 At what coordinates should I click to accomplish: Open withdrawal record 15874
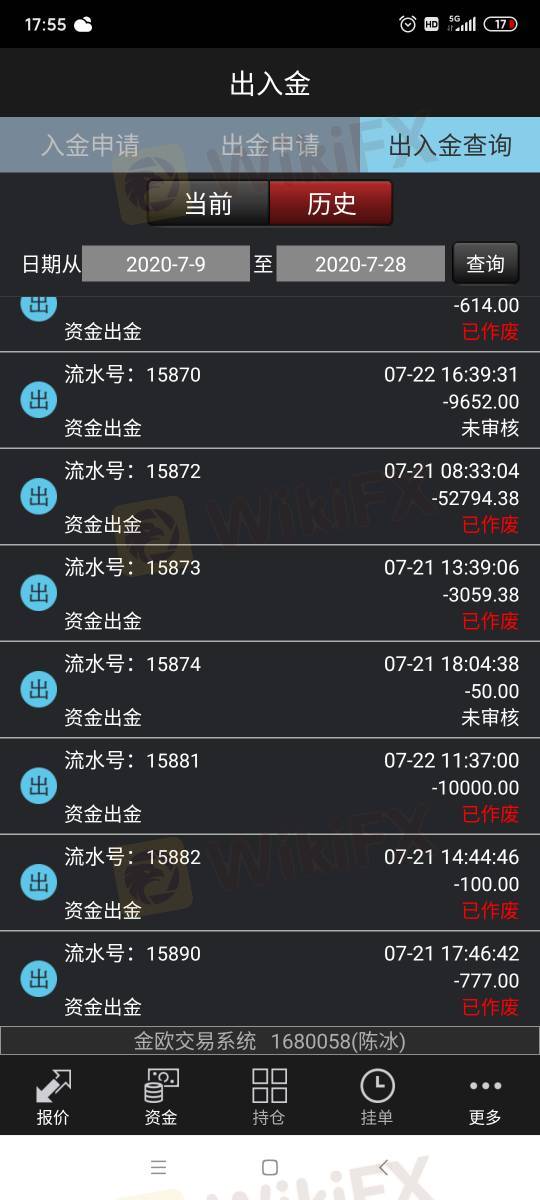click(x=270, y=690)
